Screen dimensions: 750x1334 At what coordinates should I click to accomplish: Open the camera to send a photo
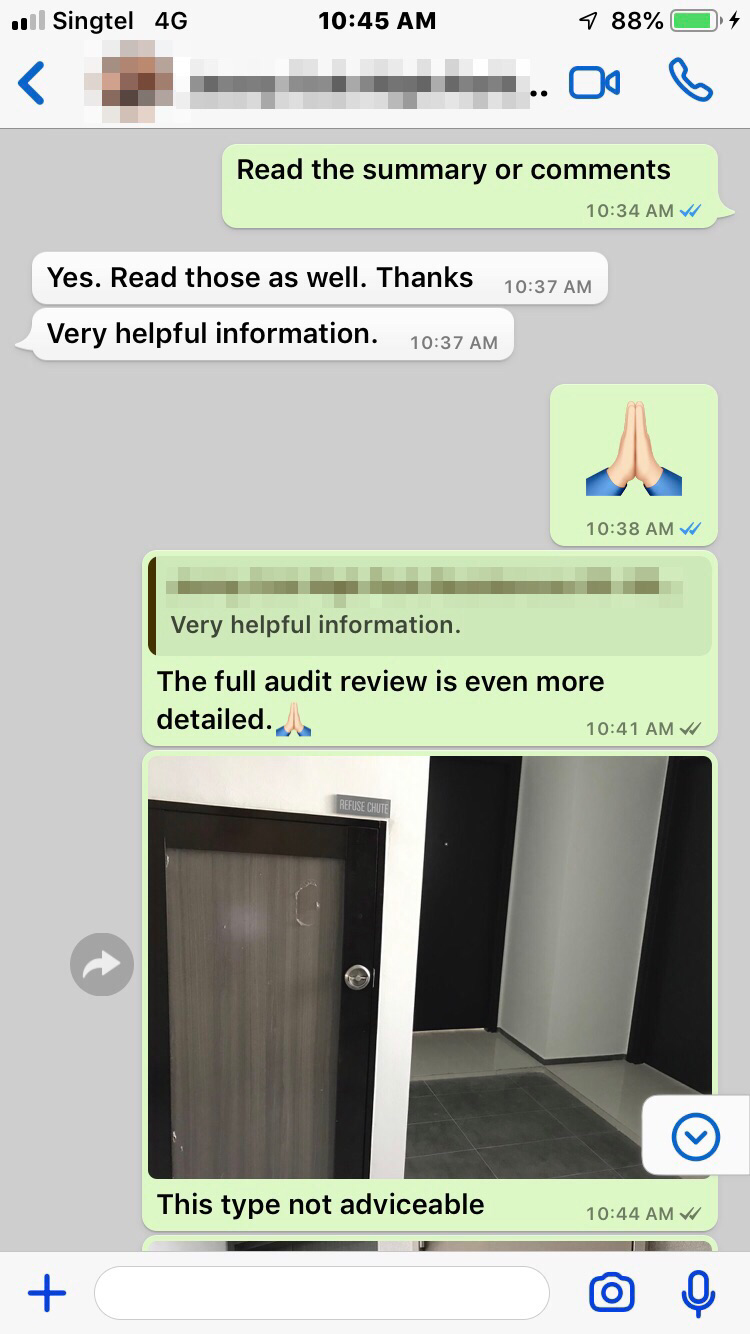[x=612, y=1293]
